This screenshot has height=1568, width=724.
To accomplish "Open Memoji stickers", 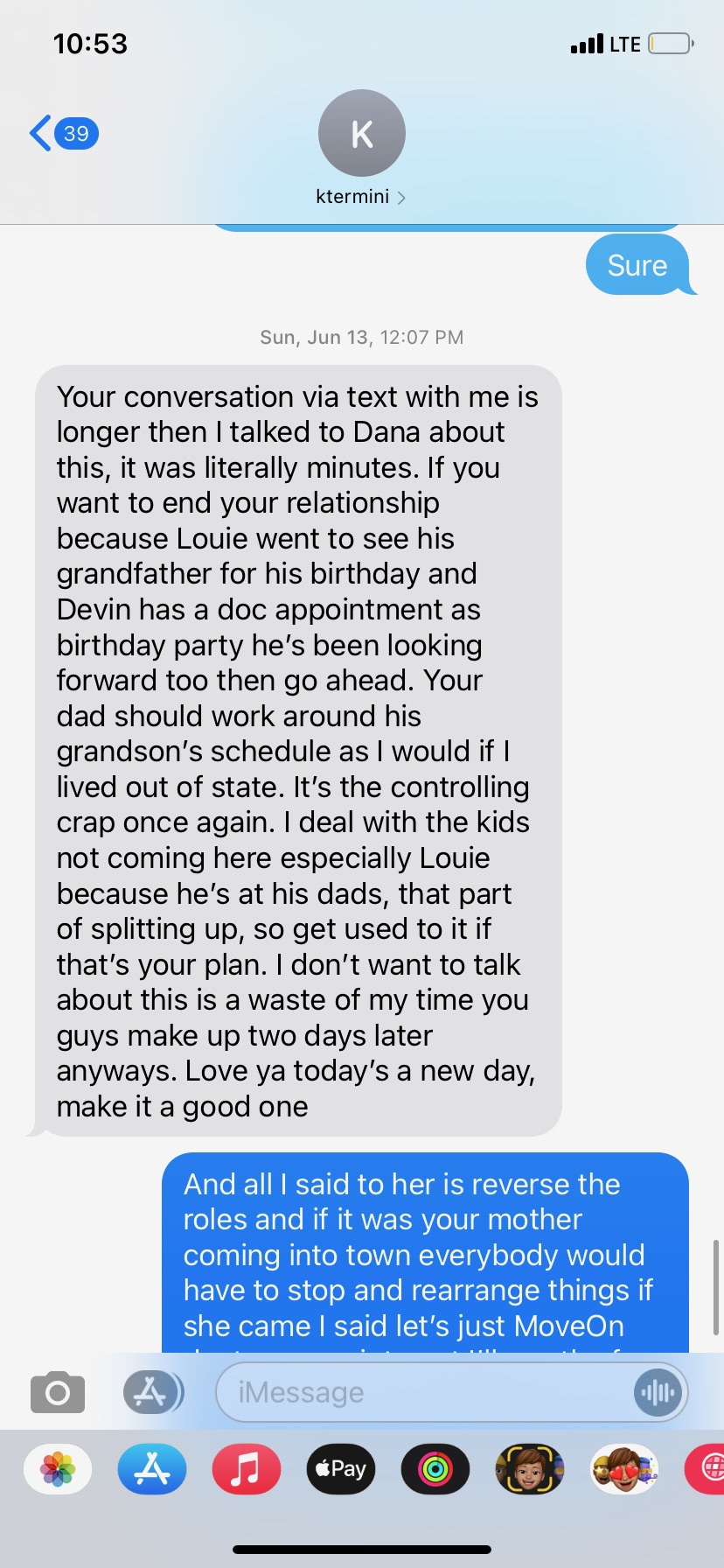I will pyautogui.click(x=623, y=1469).
